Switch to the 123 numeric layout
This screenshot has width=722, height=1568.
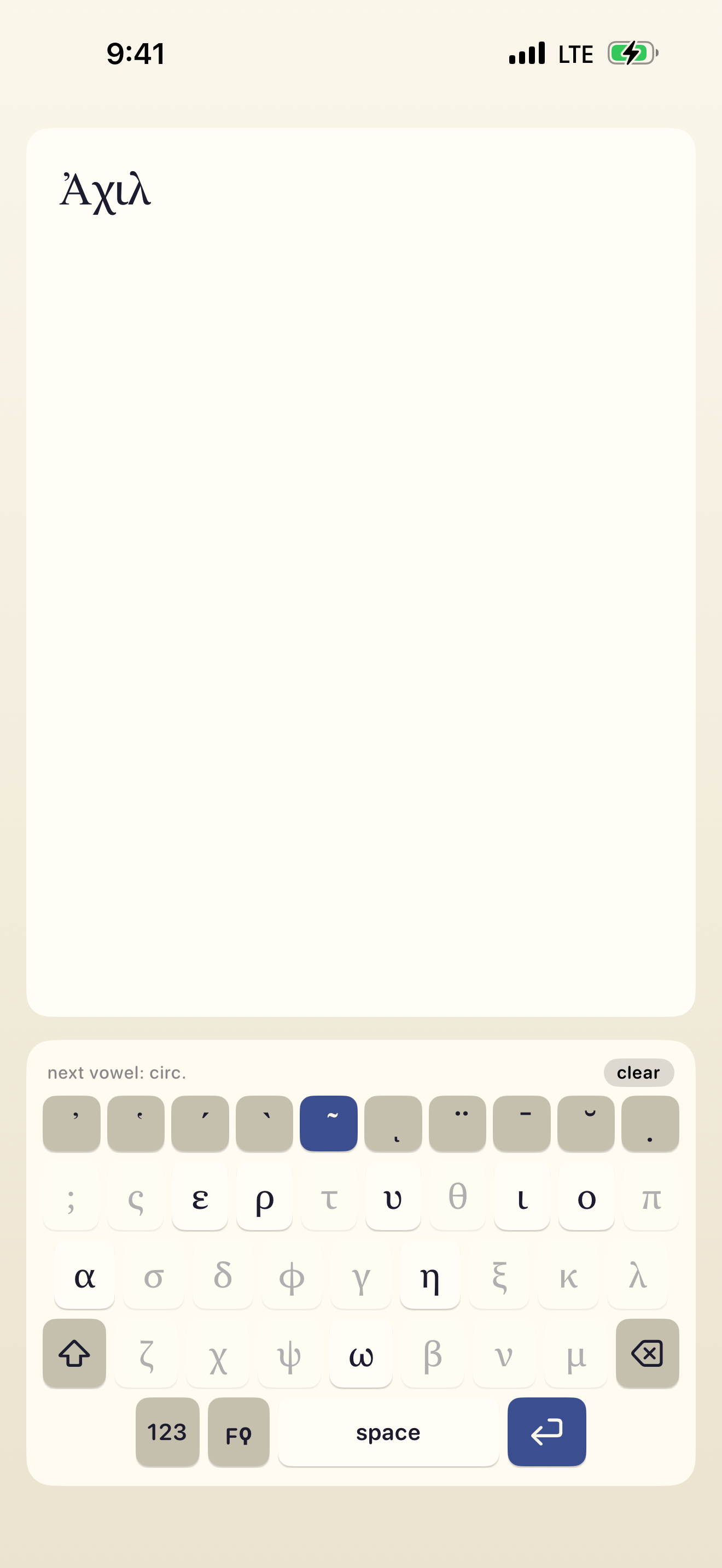(x=167, y=1433)
